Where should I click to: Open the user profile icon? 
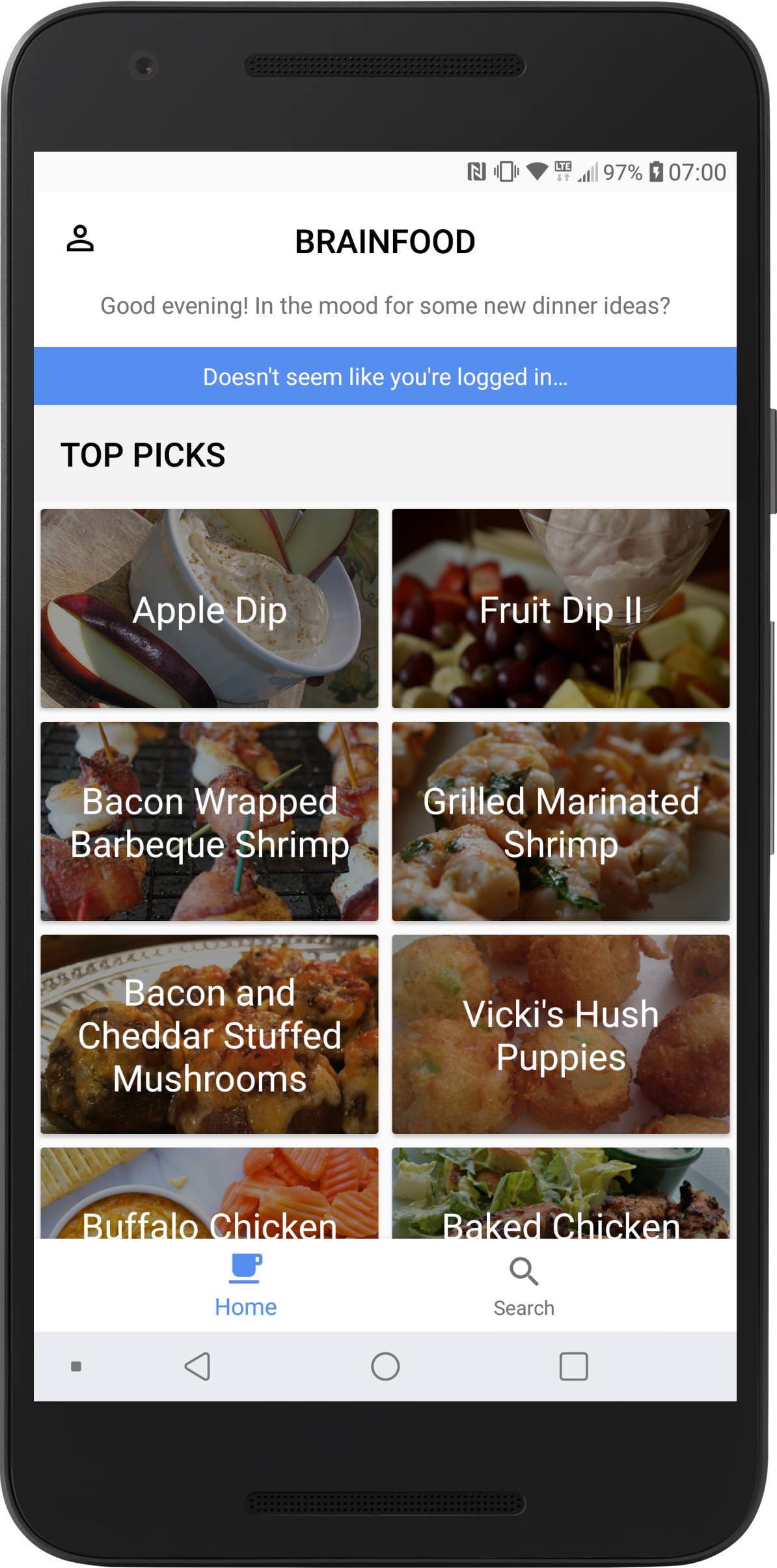tap(80, 239)
